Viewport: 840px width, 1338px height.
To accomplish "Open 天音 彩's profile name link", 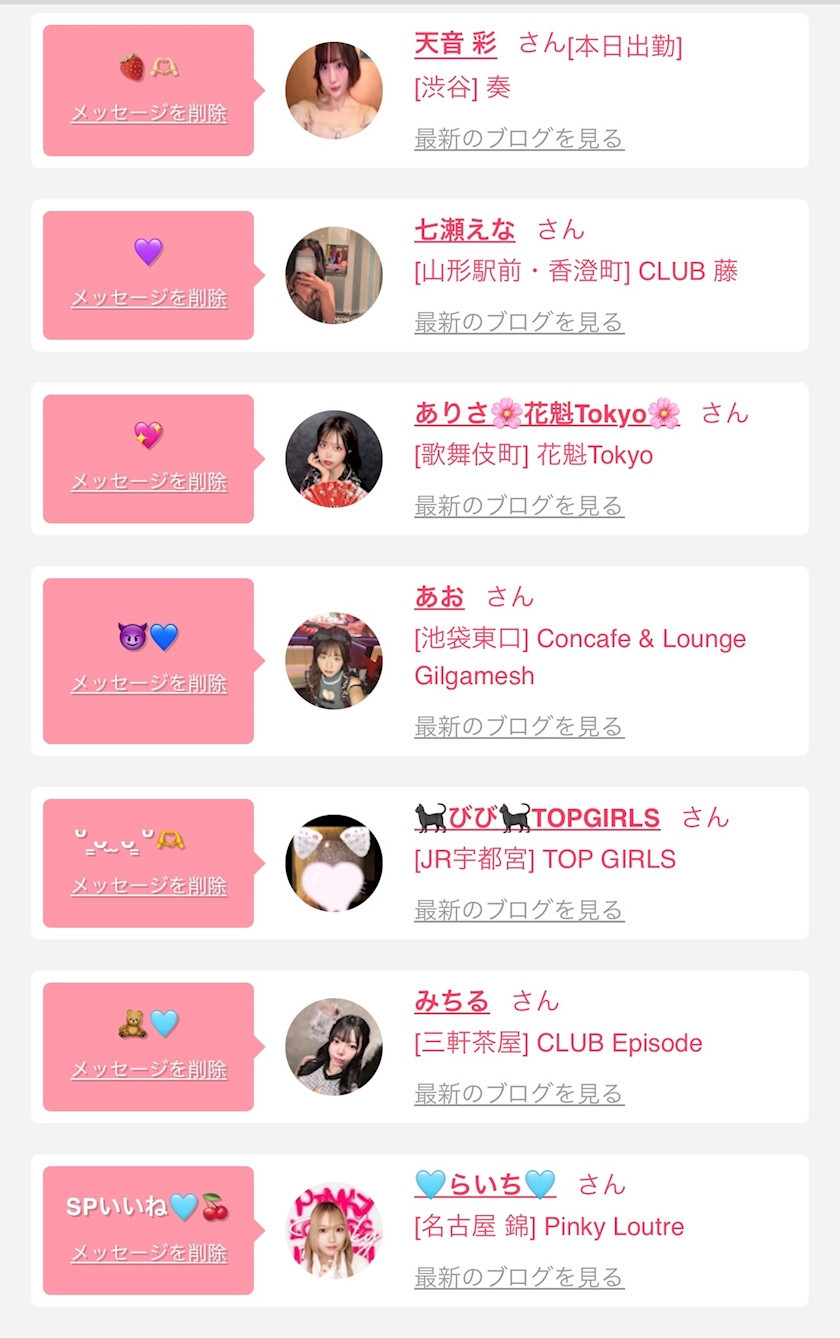I will (x=455, y=45).
